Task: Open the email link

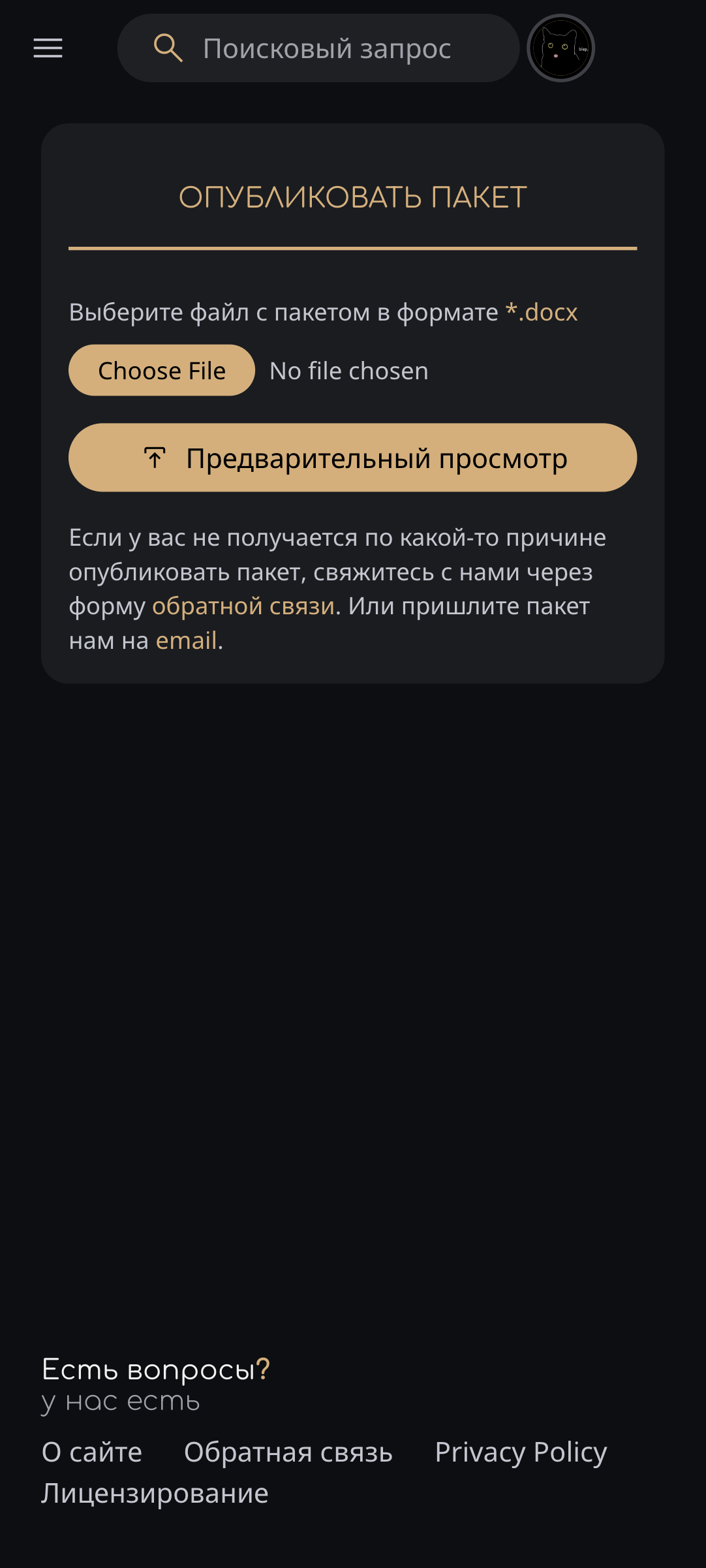Action: (x=186, y=641)
